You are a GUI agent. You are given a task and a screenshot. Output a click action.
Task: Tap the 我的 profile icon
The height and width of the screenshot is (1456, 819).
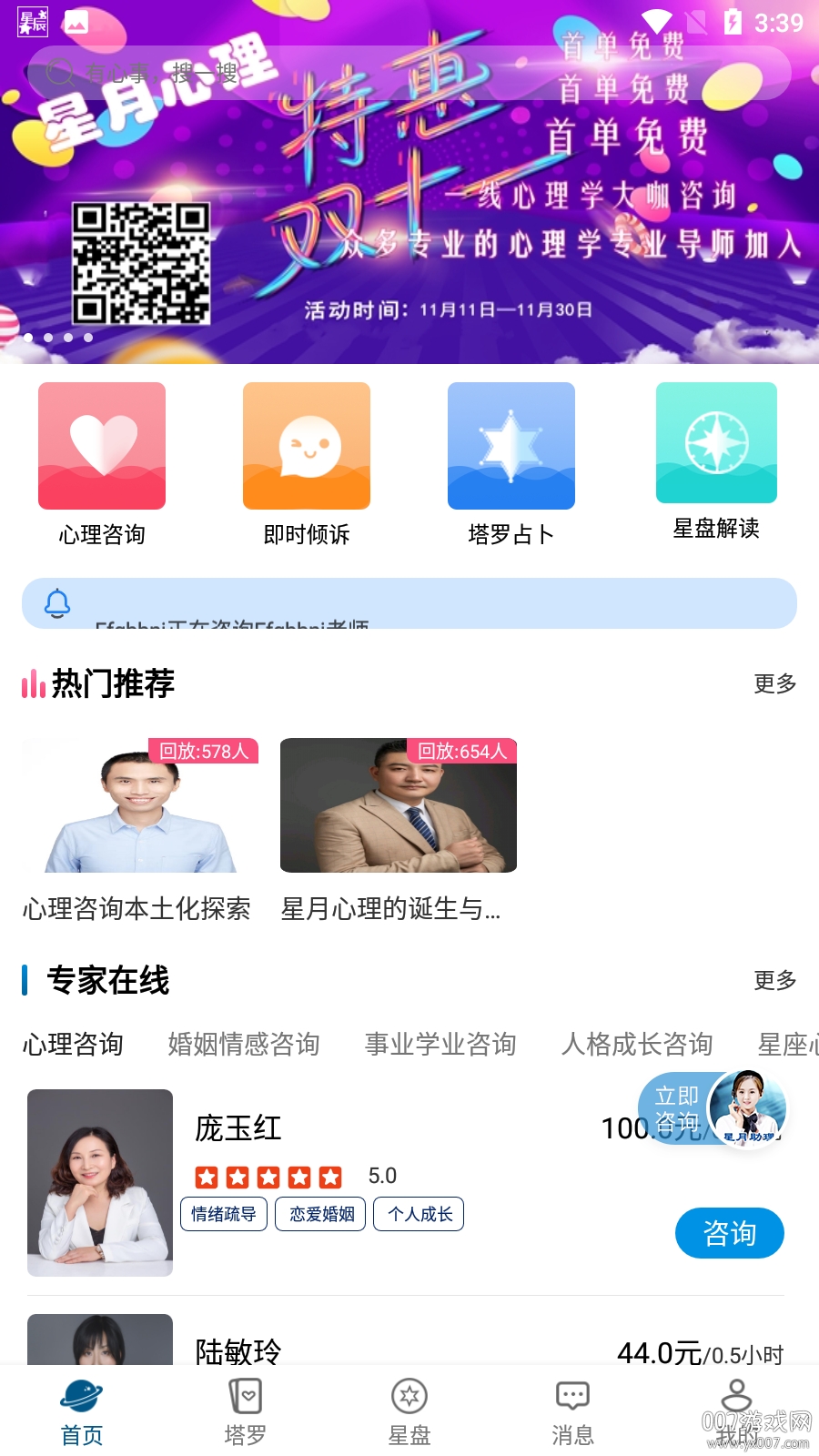coord(736,1391)
